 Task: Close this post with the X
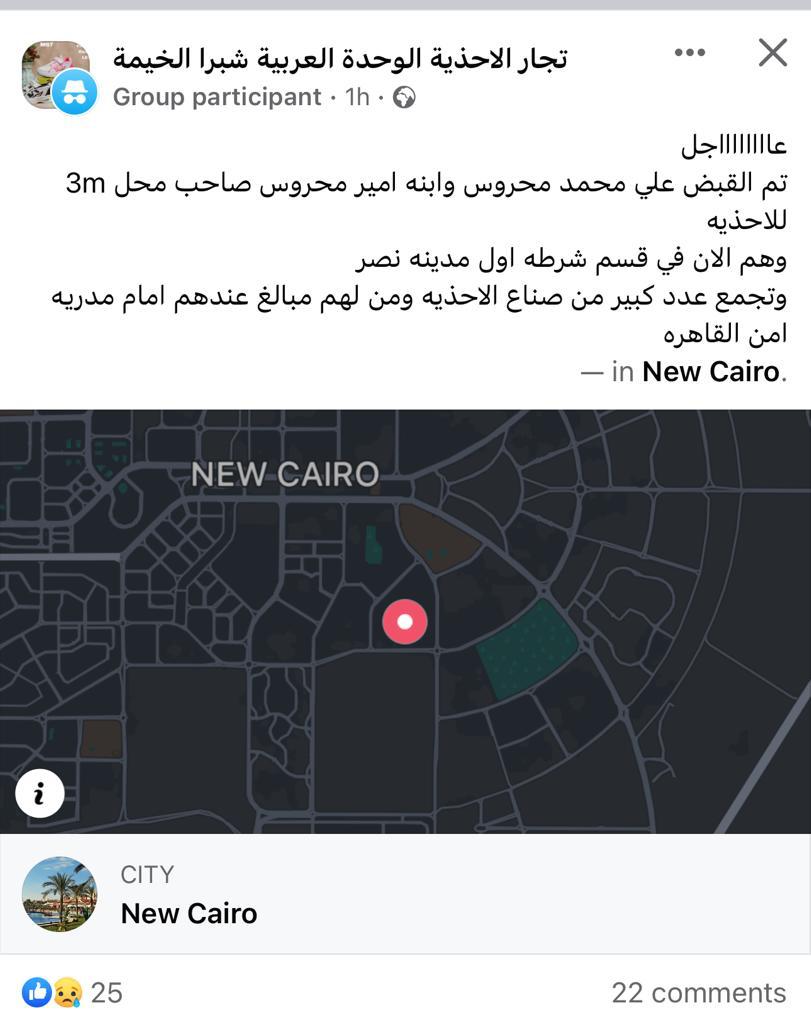tap(772, 53)
